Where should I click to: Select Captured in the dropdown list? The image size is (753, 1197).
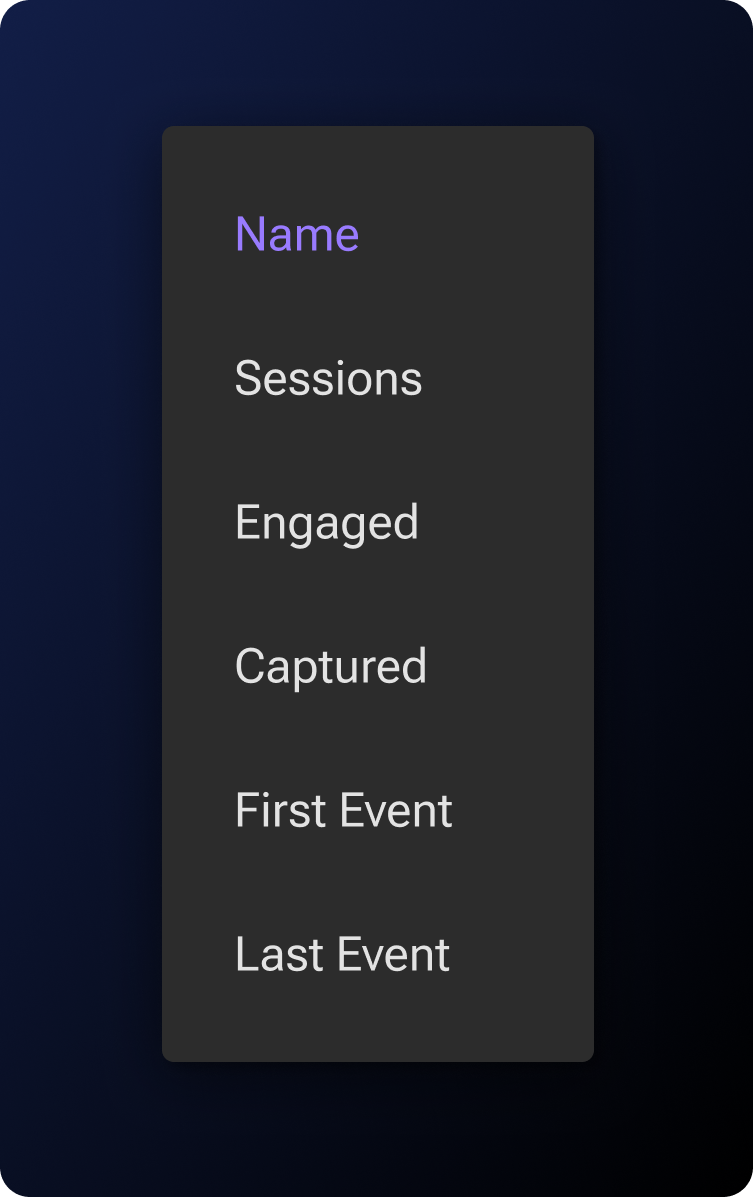[x=330, y=667]
